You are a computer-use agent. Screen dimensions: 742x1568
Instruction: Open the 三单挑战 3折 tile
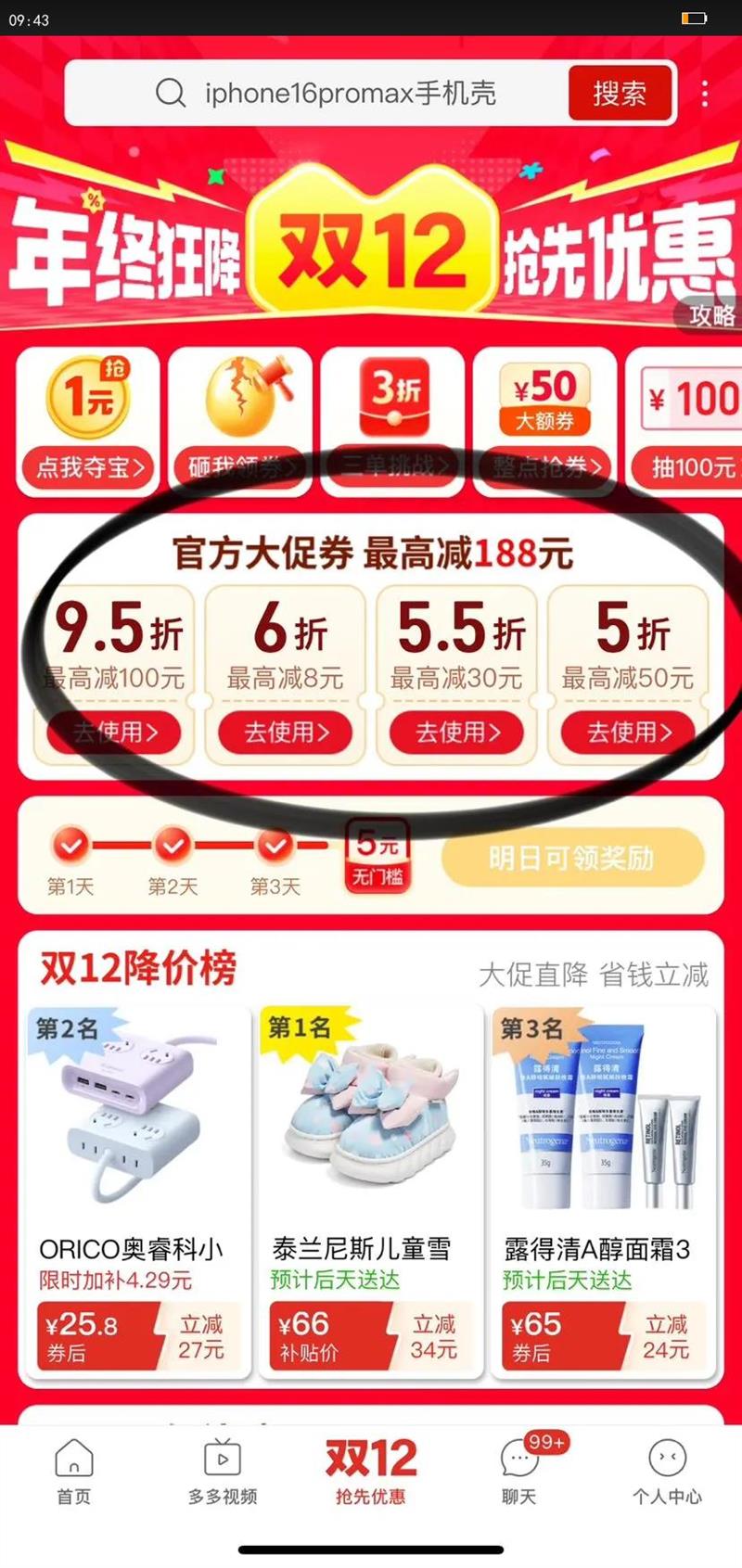click(x=392, y=422)
